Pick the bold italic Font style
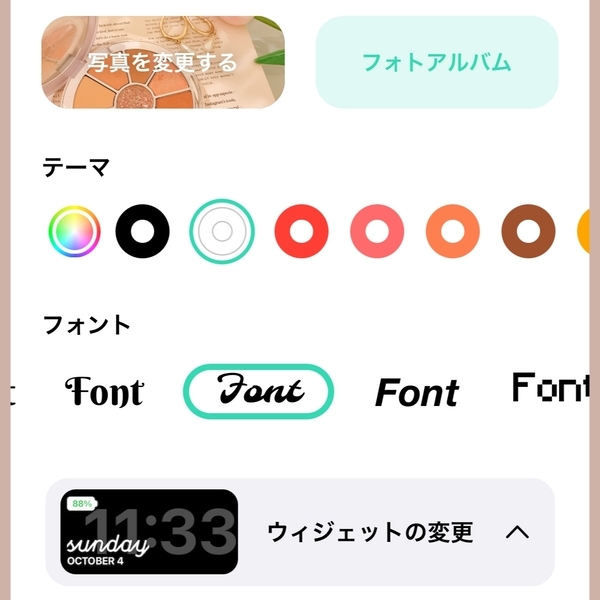 click(417, 393)
